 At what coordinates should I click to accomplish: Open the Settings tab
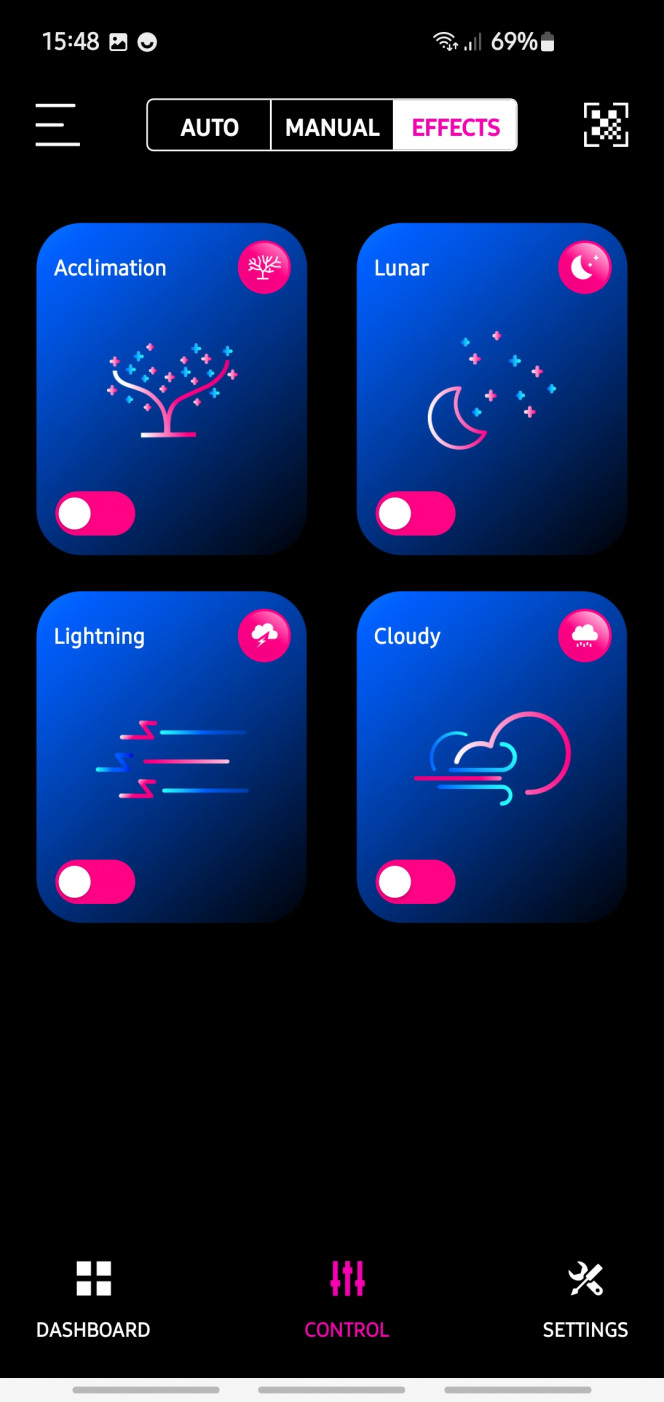[x=585, y=1298]
